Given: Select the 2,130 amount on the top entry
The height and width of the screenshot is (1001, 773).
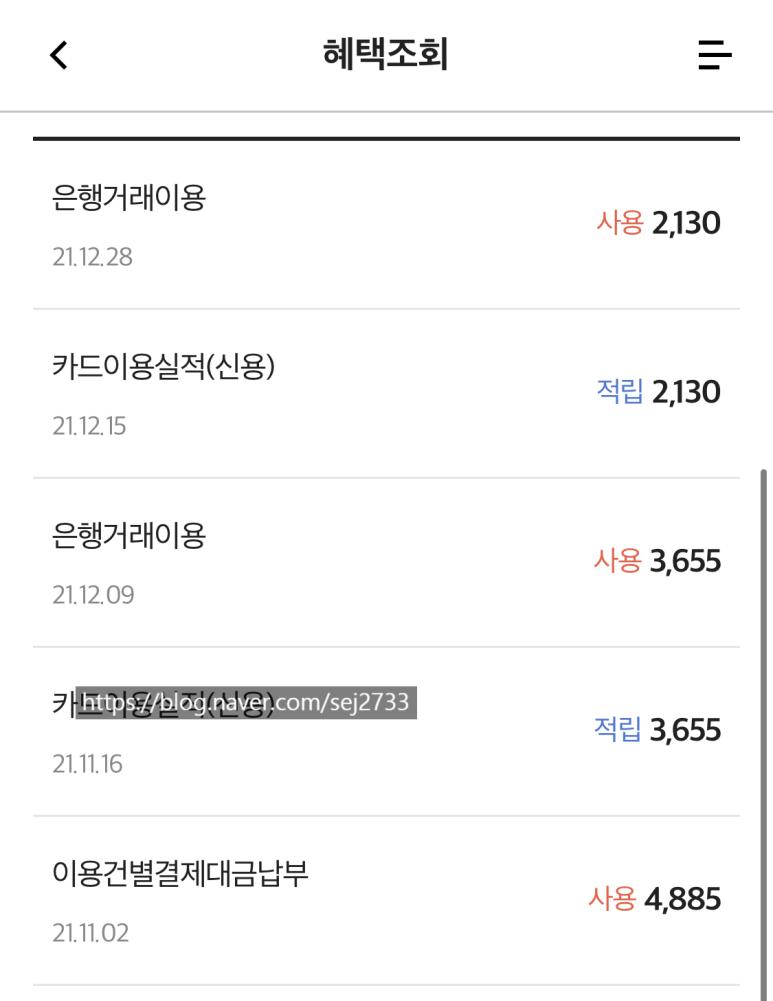Looking at the screenshot, I should click(x=685, y=223).
